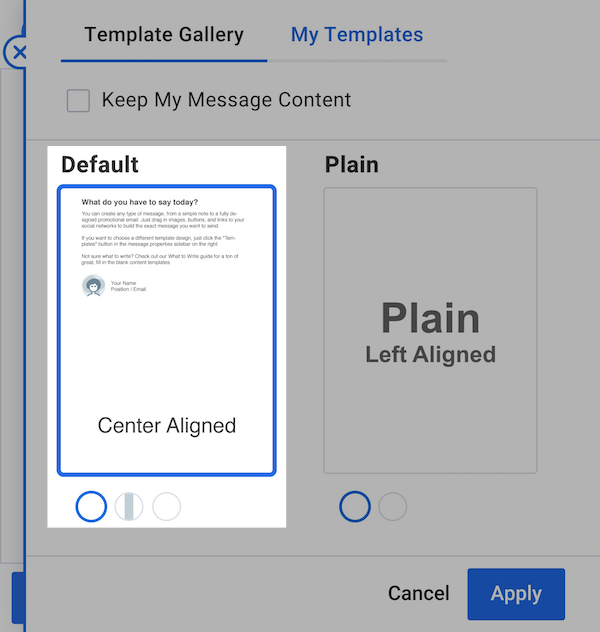Select the first variant circle under Default
Viewport: 600px width, 632px height.
click(91, 506)
